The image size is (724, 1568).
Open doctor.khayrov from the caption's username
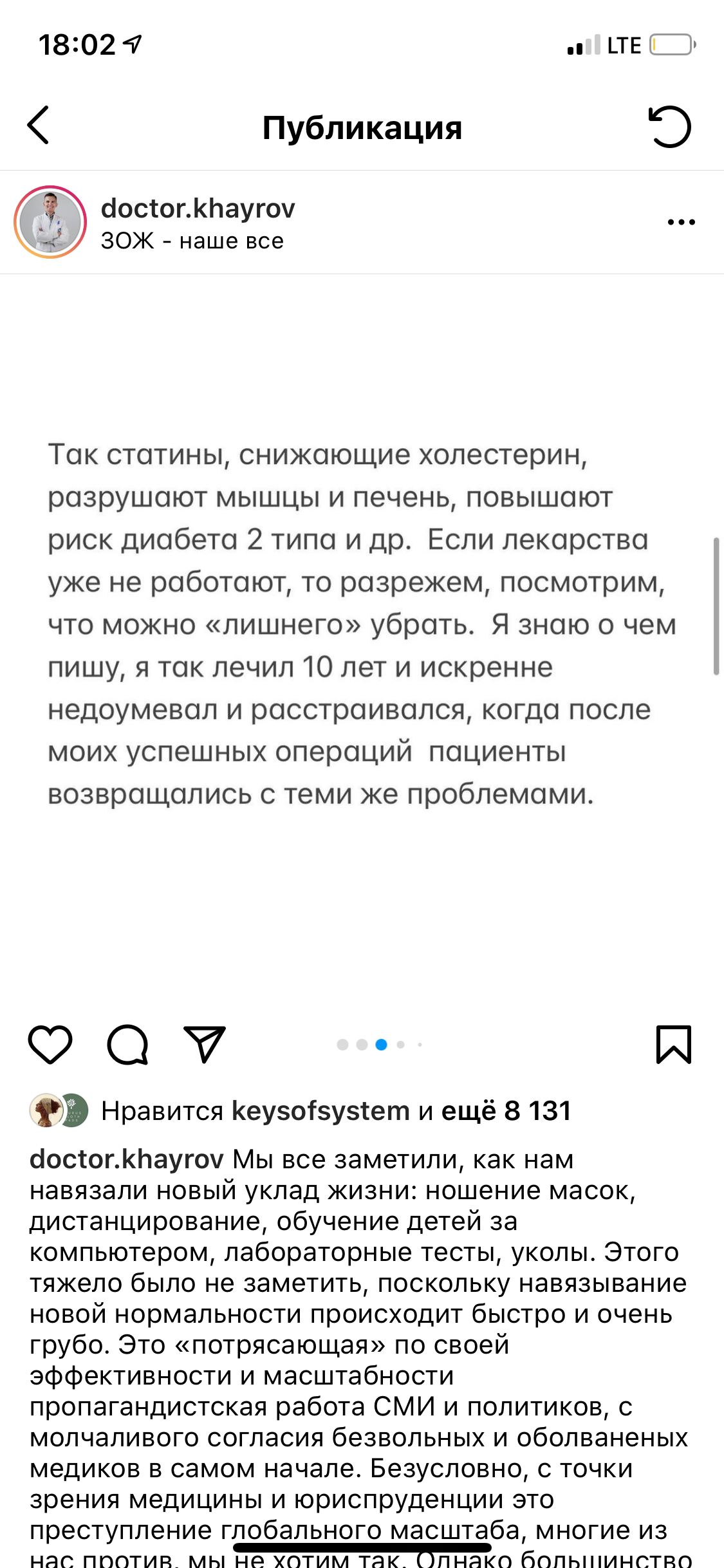[x=126, y=1159]
